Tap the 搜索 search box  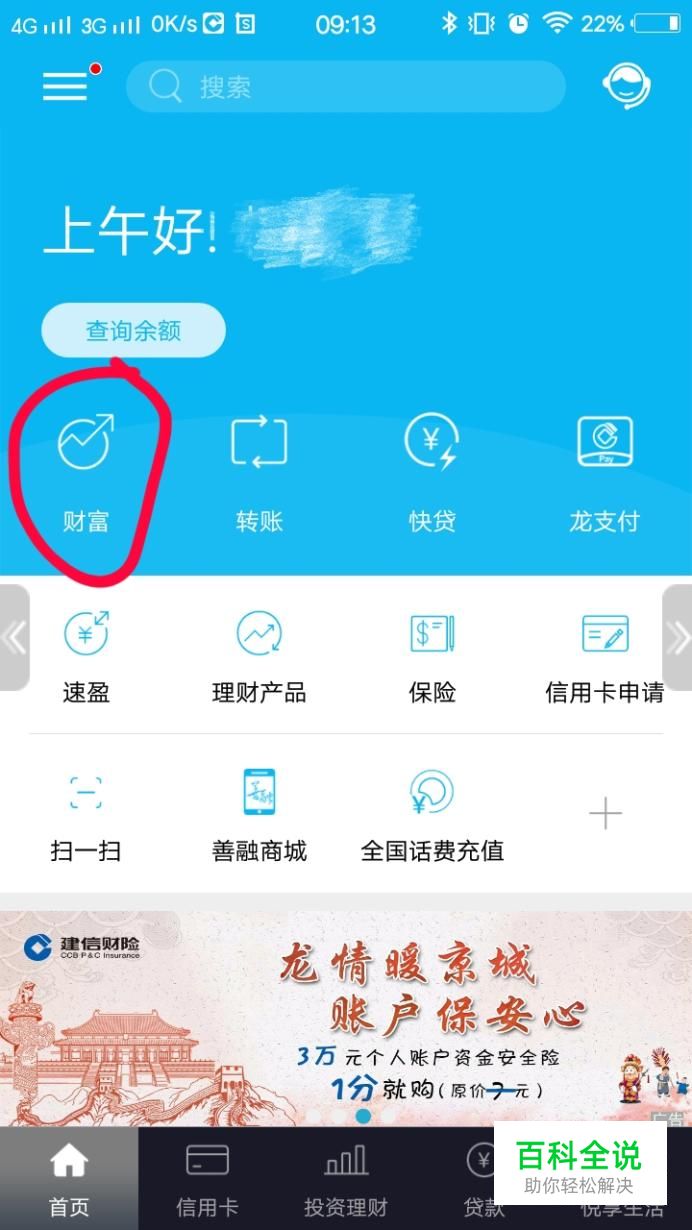345,87
